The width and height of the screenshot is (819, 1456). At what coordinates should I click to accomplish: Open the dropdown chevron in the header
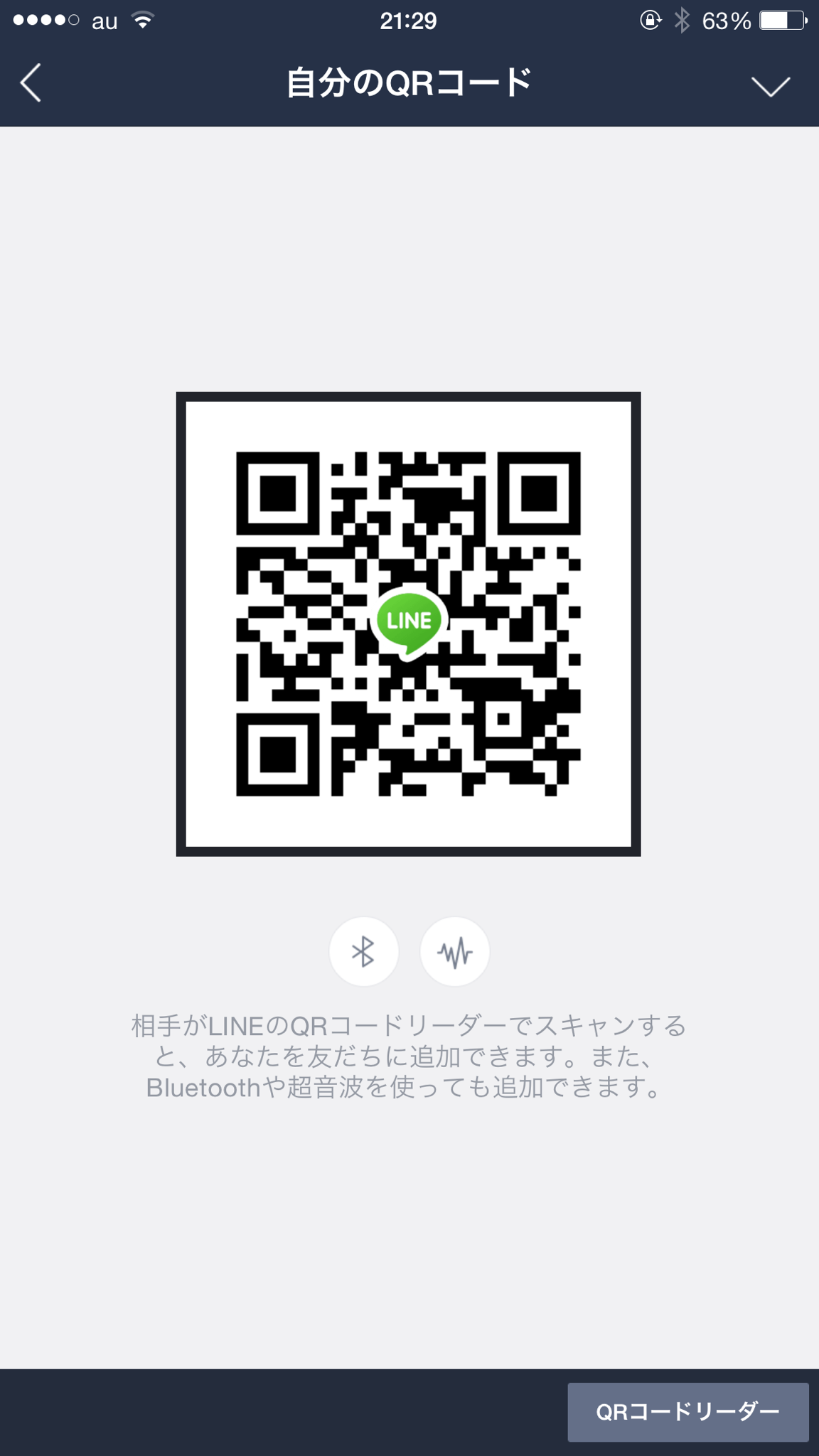coord(771,86)
